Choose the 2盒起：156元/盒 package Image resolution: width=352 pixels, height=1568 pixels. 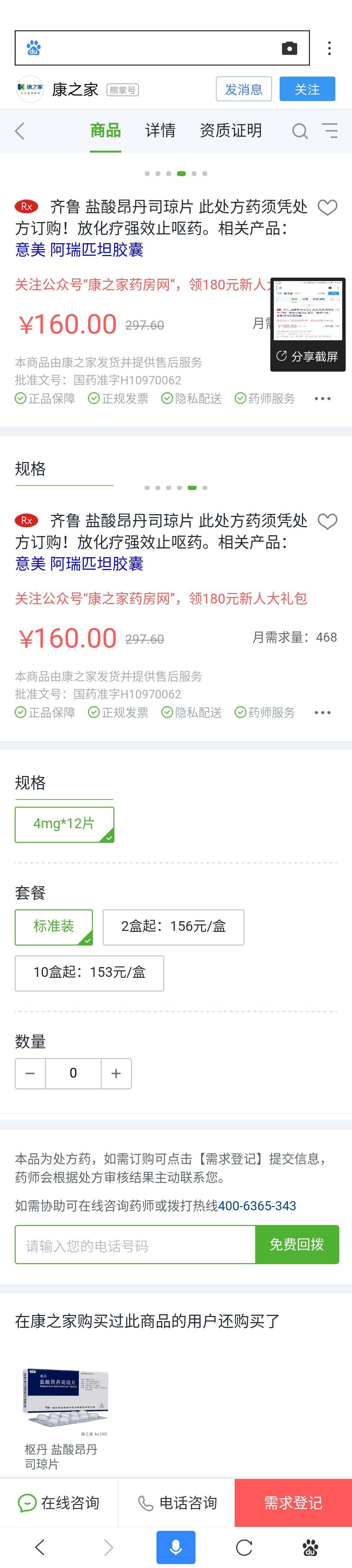coord(173,927)
